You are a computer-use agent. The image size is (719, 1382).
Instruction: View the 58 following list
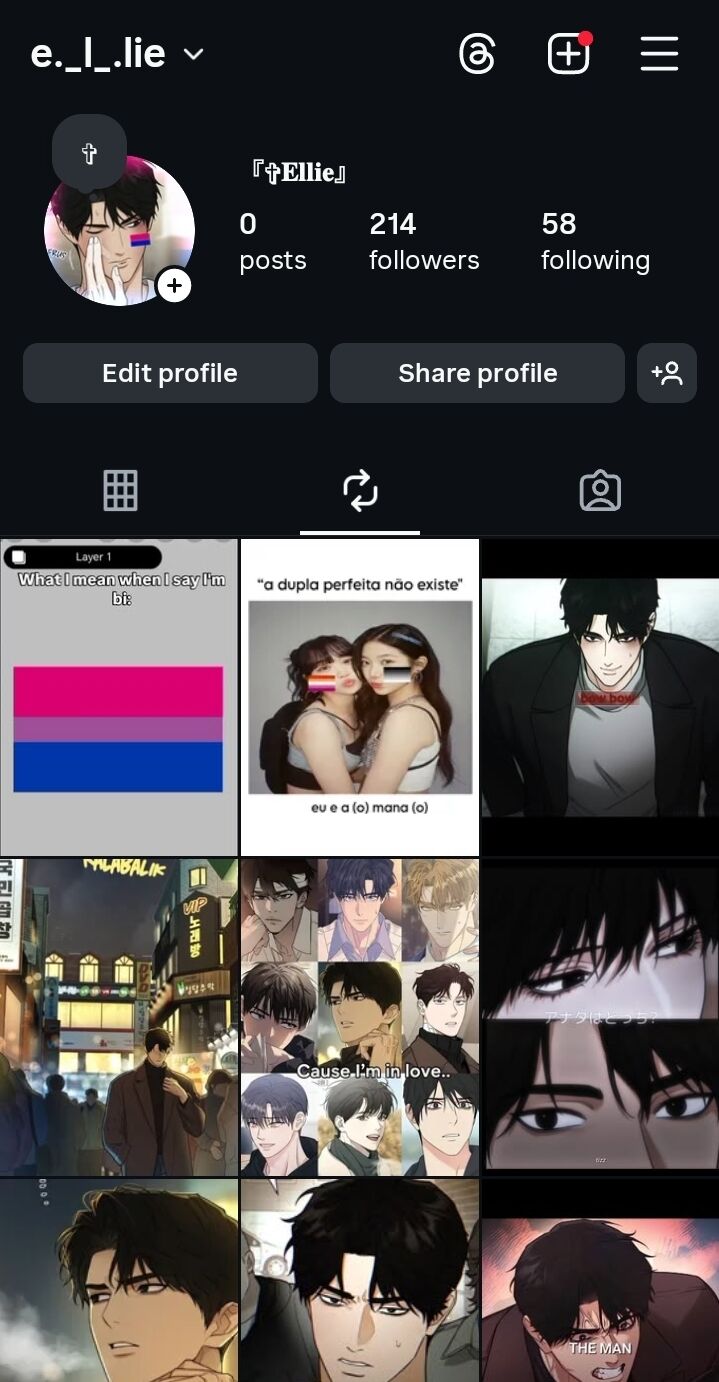pyautogui.click(x=595, y=242)
